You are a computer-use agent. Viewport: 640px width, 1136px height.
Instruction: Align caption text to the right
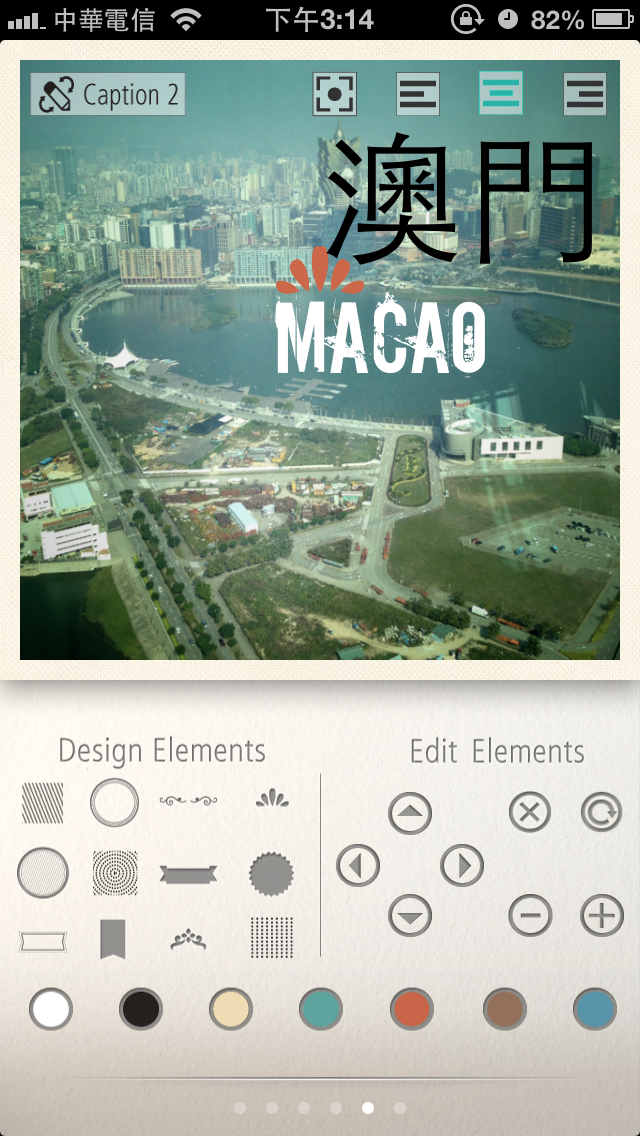pyautogui.click(x=584, y=94)
